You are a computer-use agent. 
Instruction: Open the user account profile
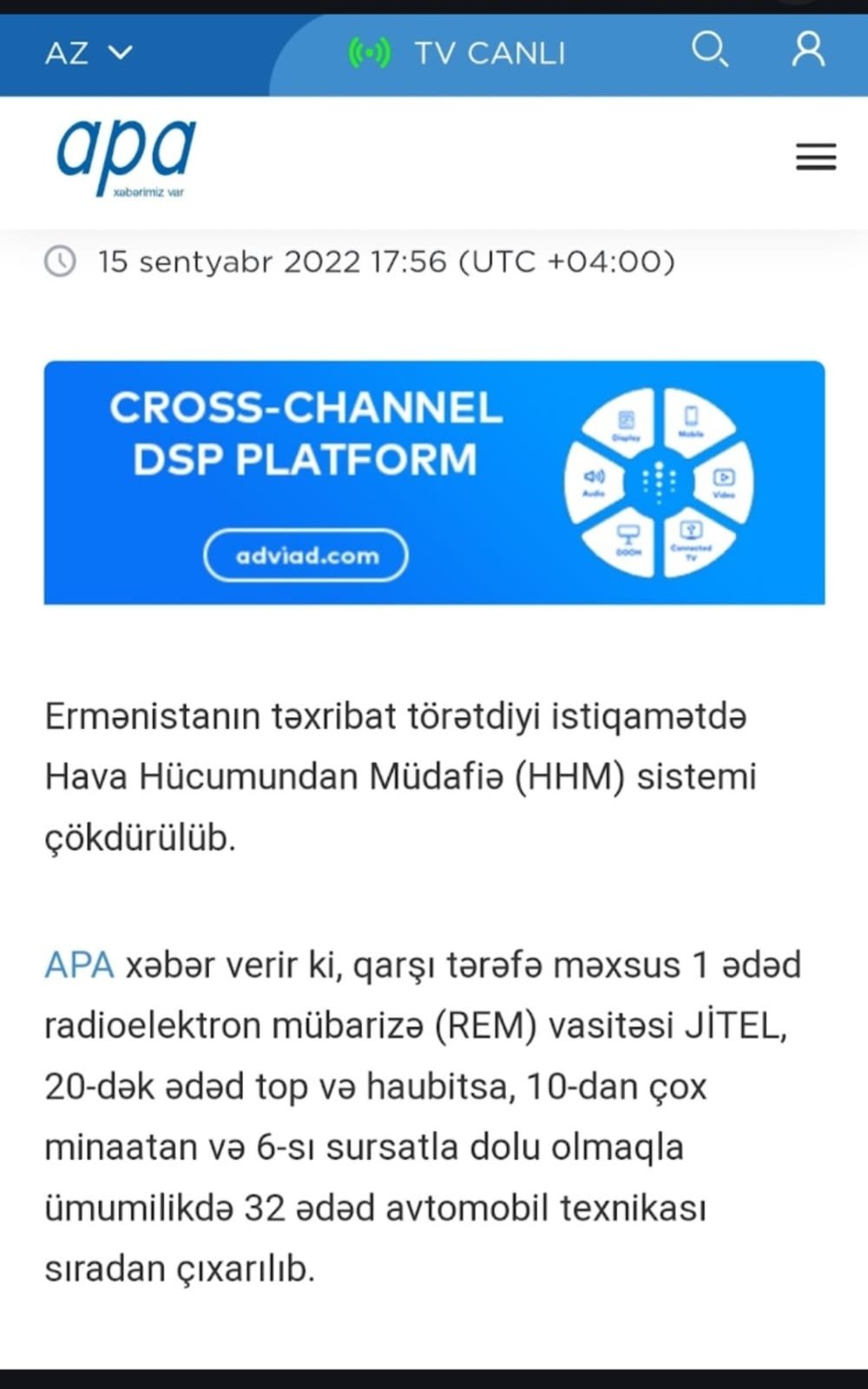pos(808,50)
